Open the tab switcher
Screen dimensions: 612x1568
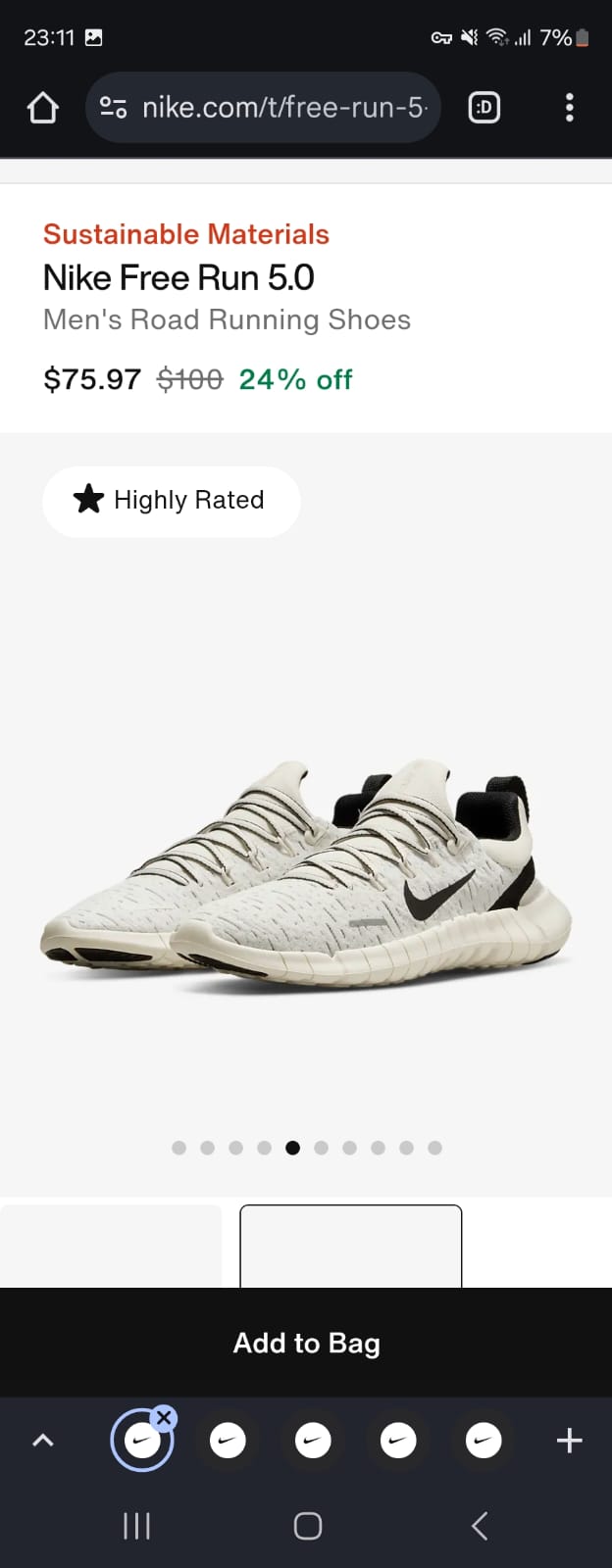click(x=484, y=107)
